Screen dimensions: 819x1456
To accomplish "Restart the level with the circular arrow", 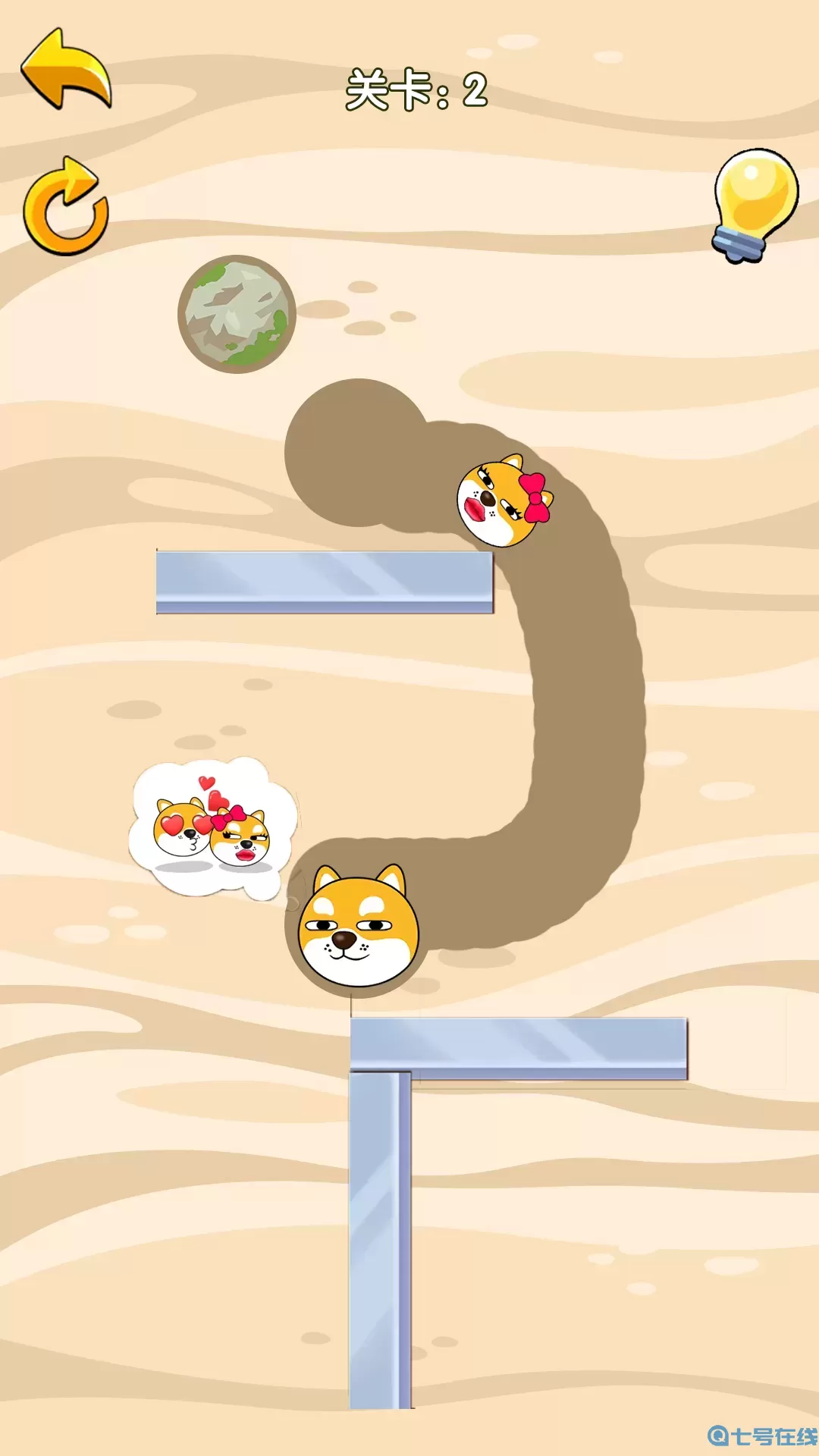I will tap(66, 208).
